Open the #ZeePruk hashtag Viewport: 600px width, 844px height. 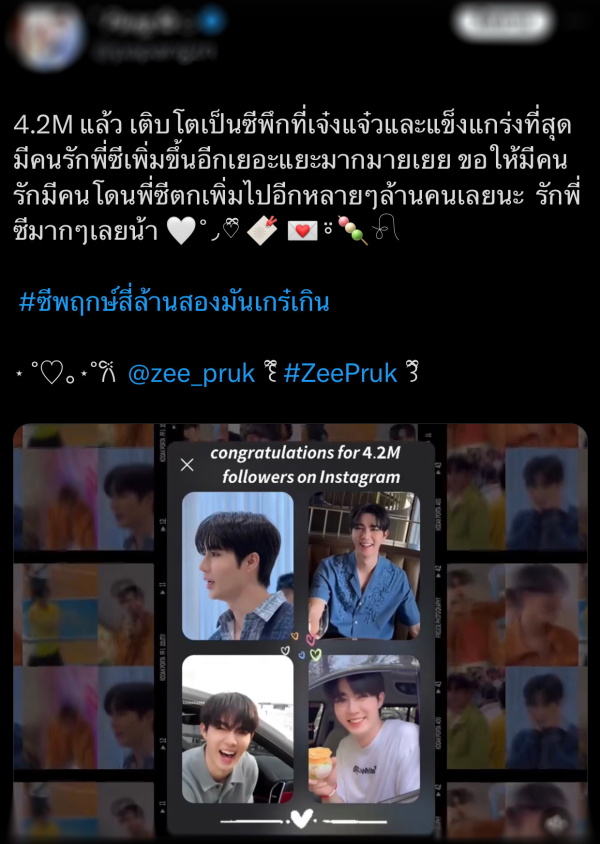tap(340, 374)
